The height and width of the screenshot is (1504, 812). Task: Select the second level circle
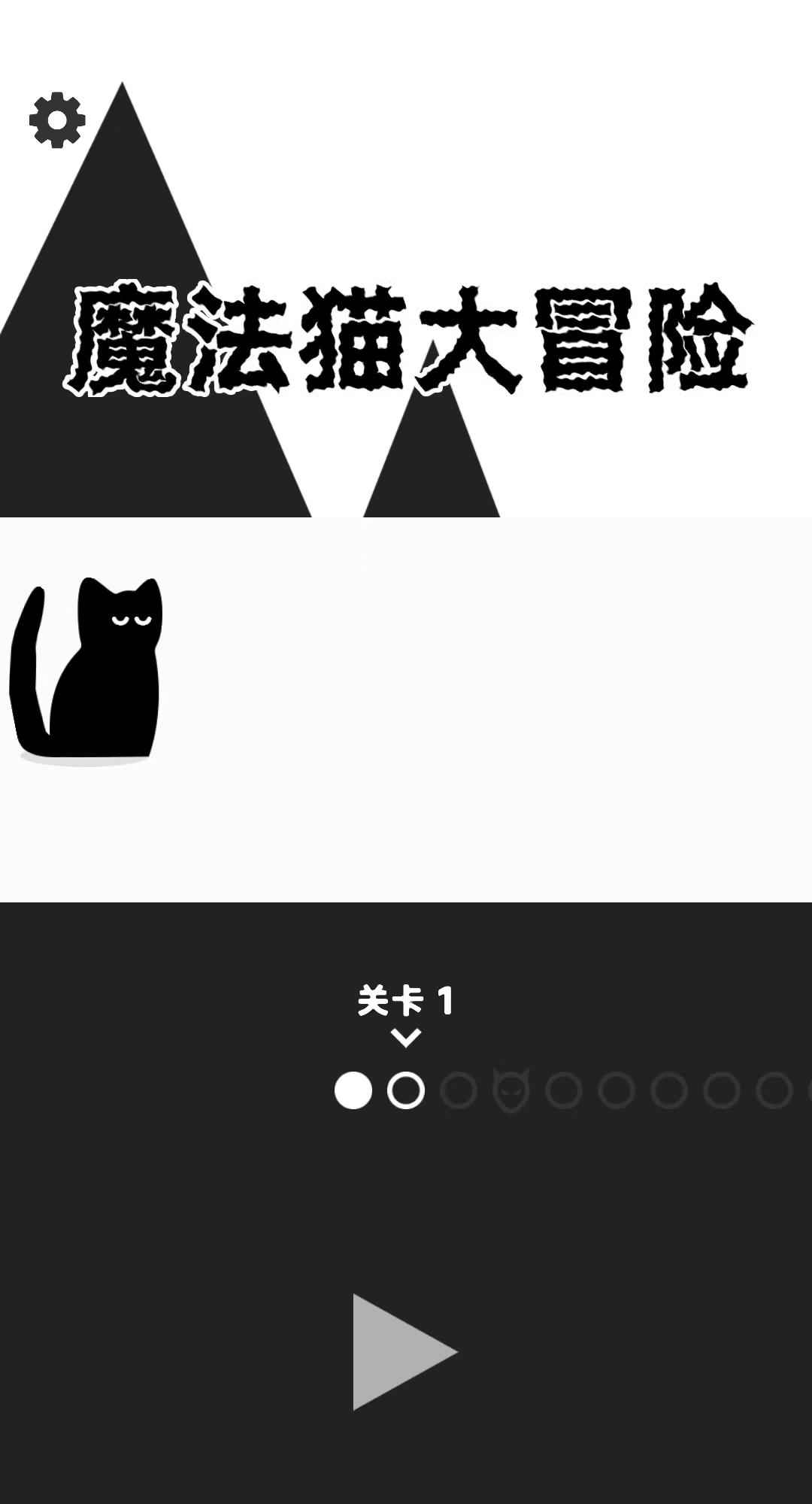click(x=406, y=1090)
